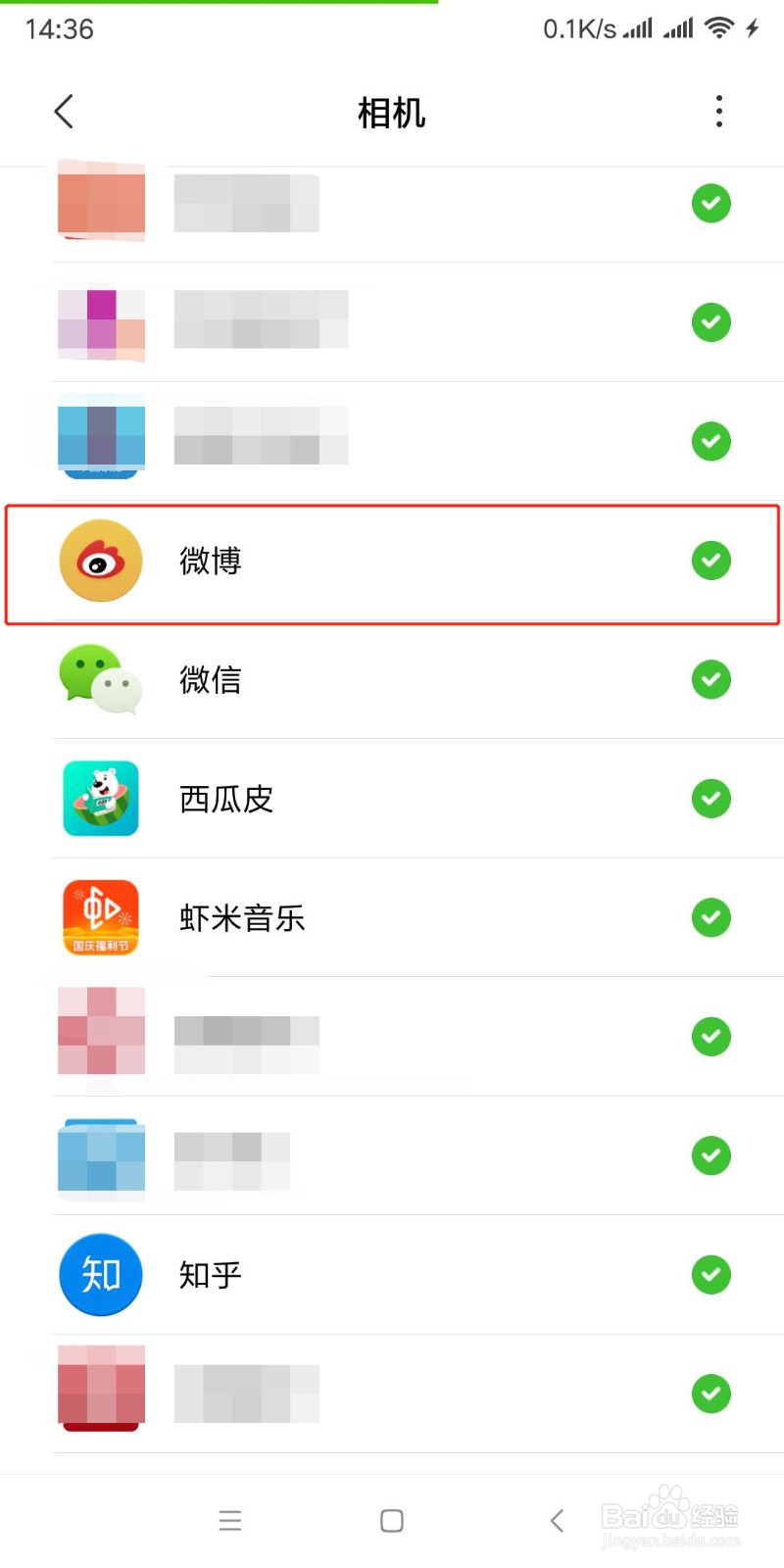Toggle camera access for 西瓜皮
The image size is (784, 1568).
(x=711, y=799)
